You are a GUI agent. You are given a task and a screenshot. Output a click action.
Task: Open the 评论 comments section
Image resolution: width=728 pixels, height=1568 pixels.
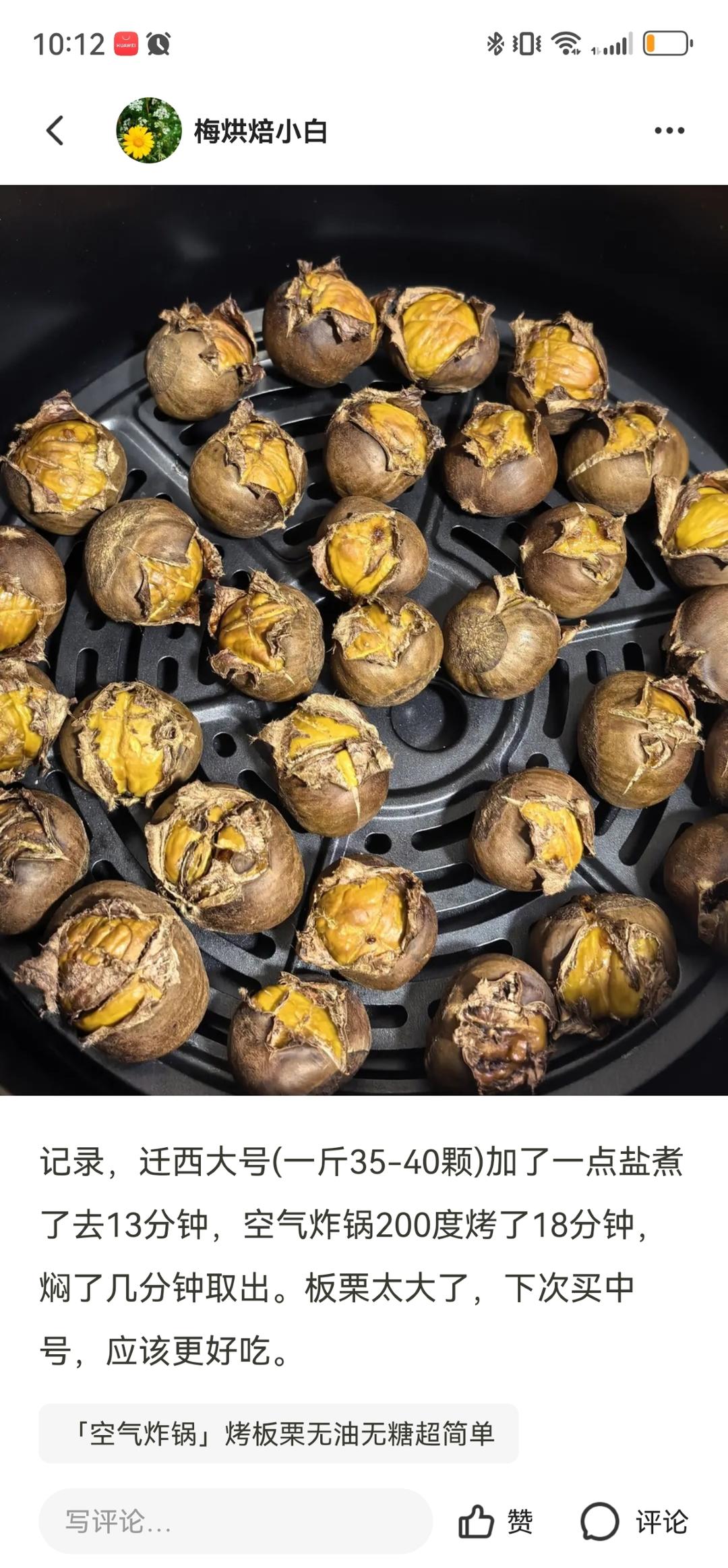[x=634, y=1521]
